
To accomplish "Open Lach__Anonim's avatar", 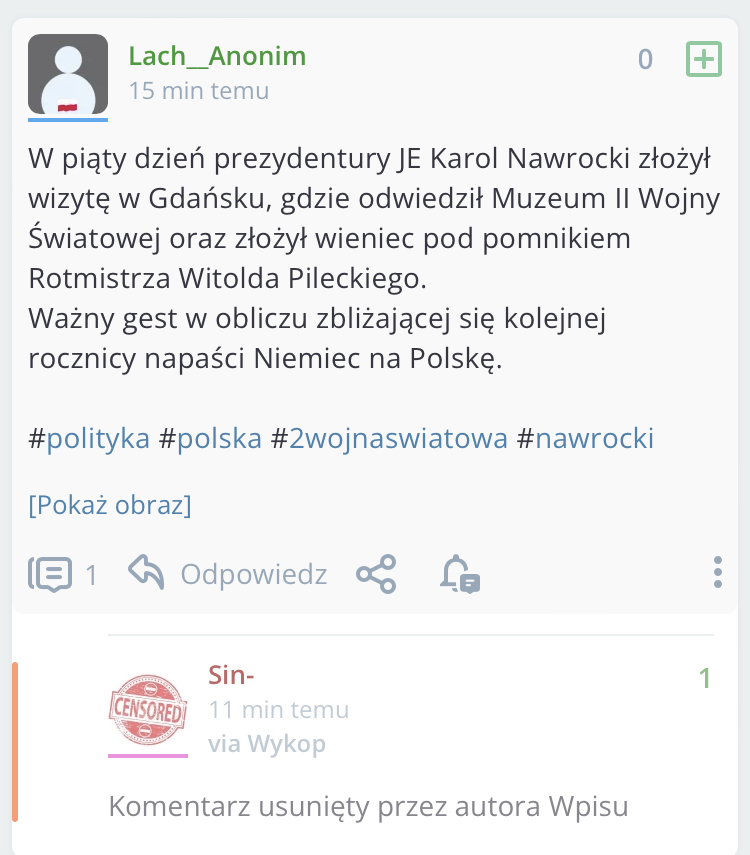I will (x=68, y=75).
